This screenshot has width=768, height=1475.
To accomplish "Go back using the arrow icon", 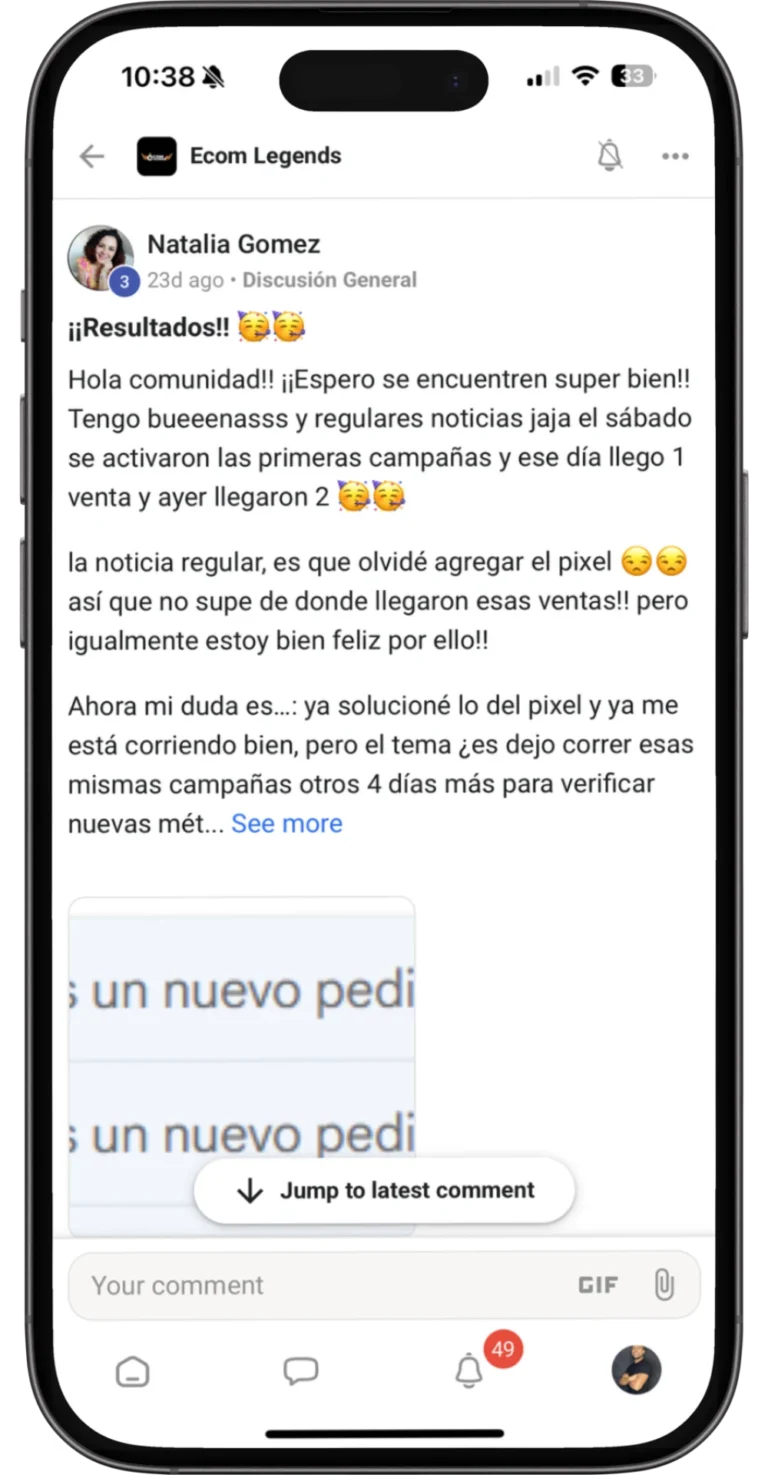I will tap(92, 156).
